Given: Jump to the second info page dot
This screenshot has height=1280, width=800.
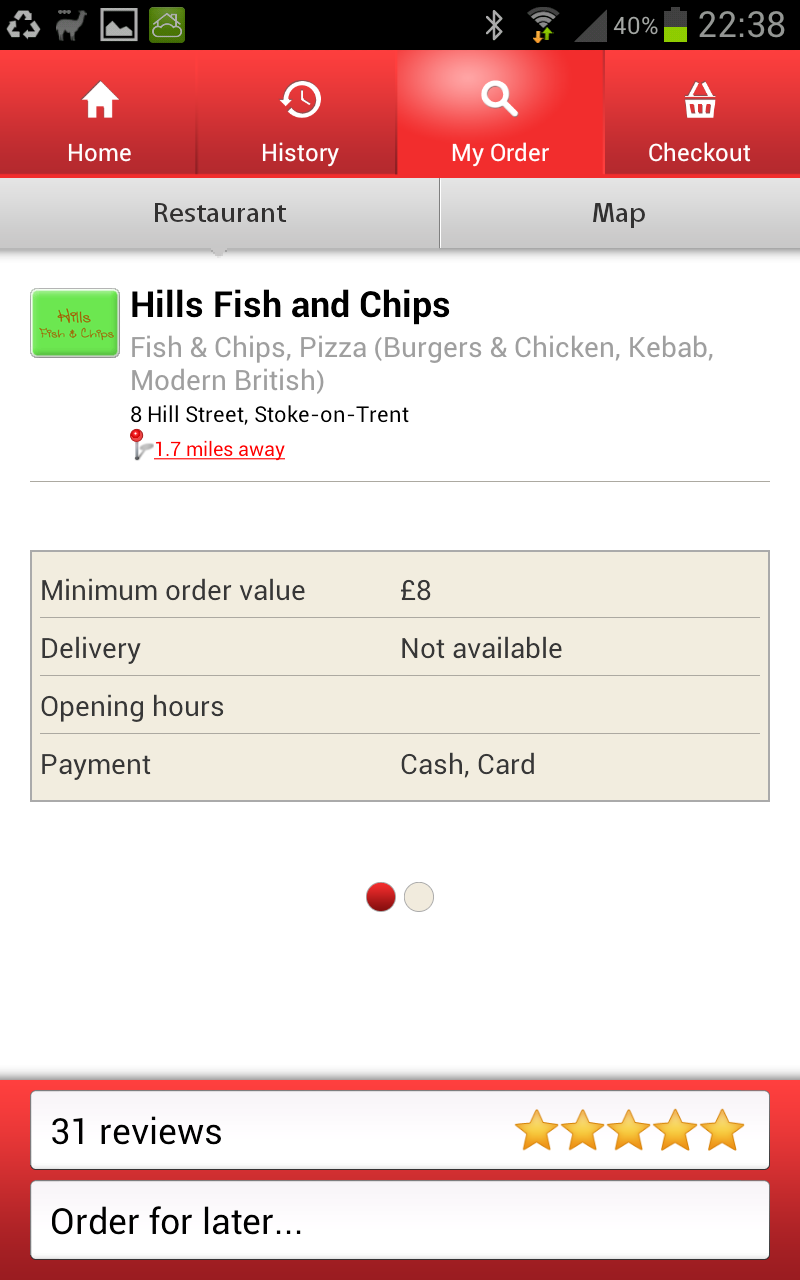Looking at the screenshot, I should pos(419,897).
